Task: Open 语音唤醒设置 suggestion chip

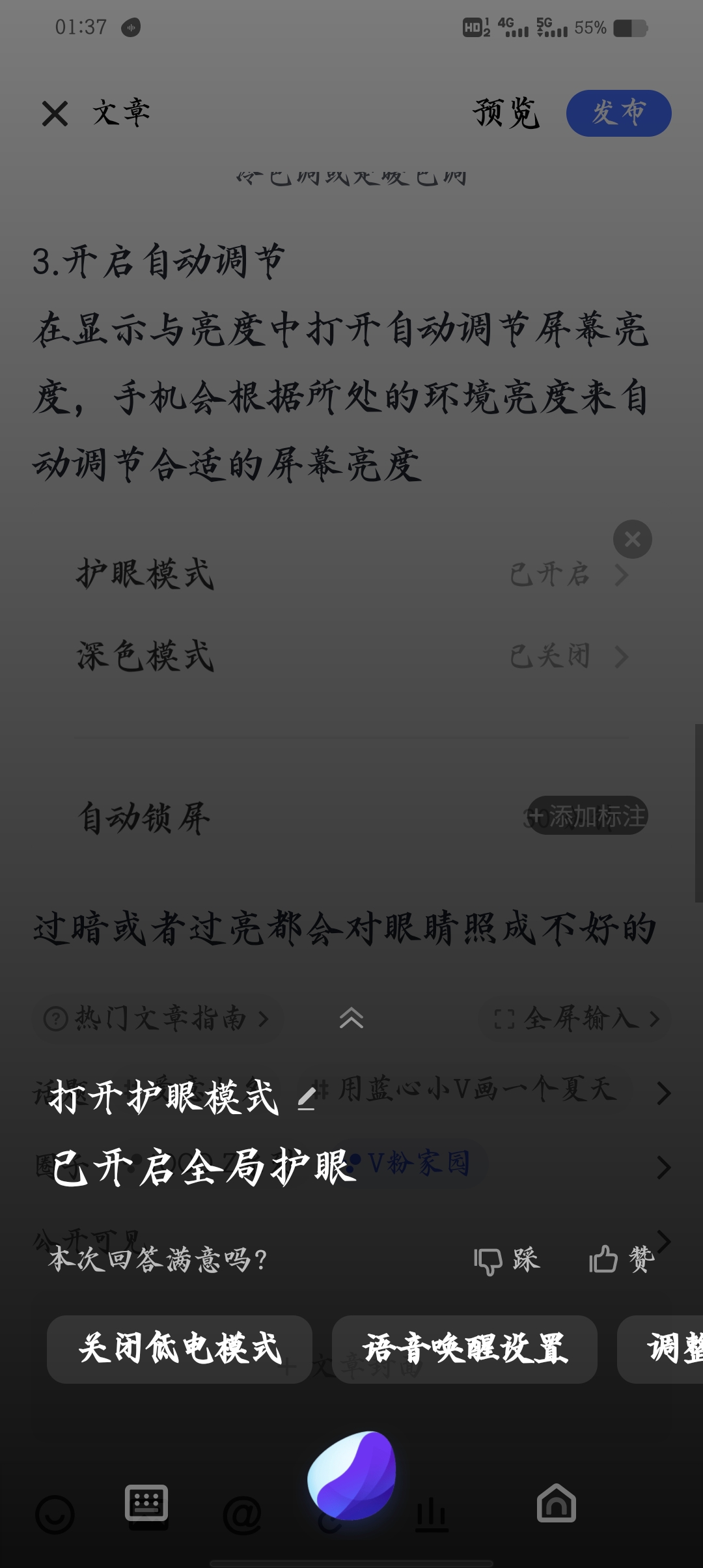Action: coord(464,1348)
